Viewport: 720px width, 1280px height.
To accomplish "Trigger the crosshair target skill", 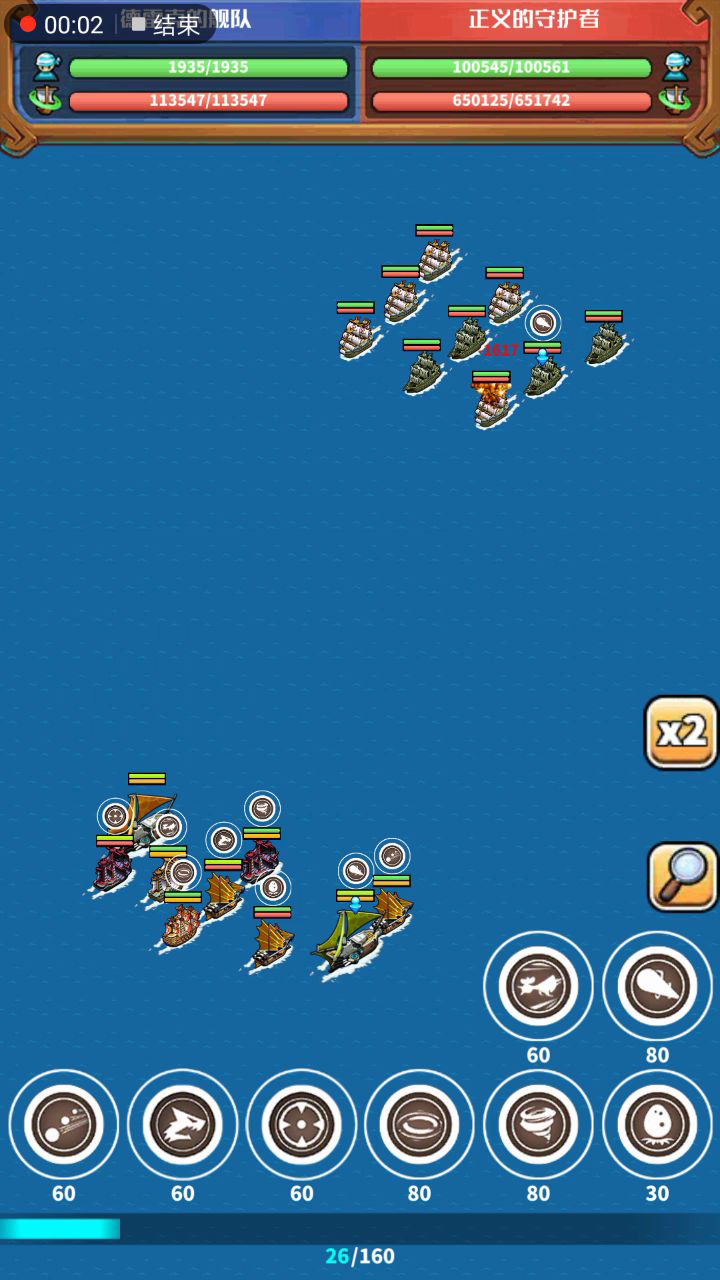I will pos(301,1124).
